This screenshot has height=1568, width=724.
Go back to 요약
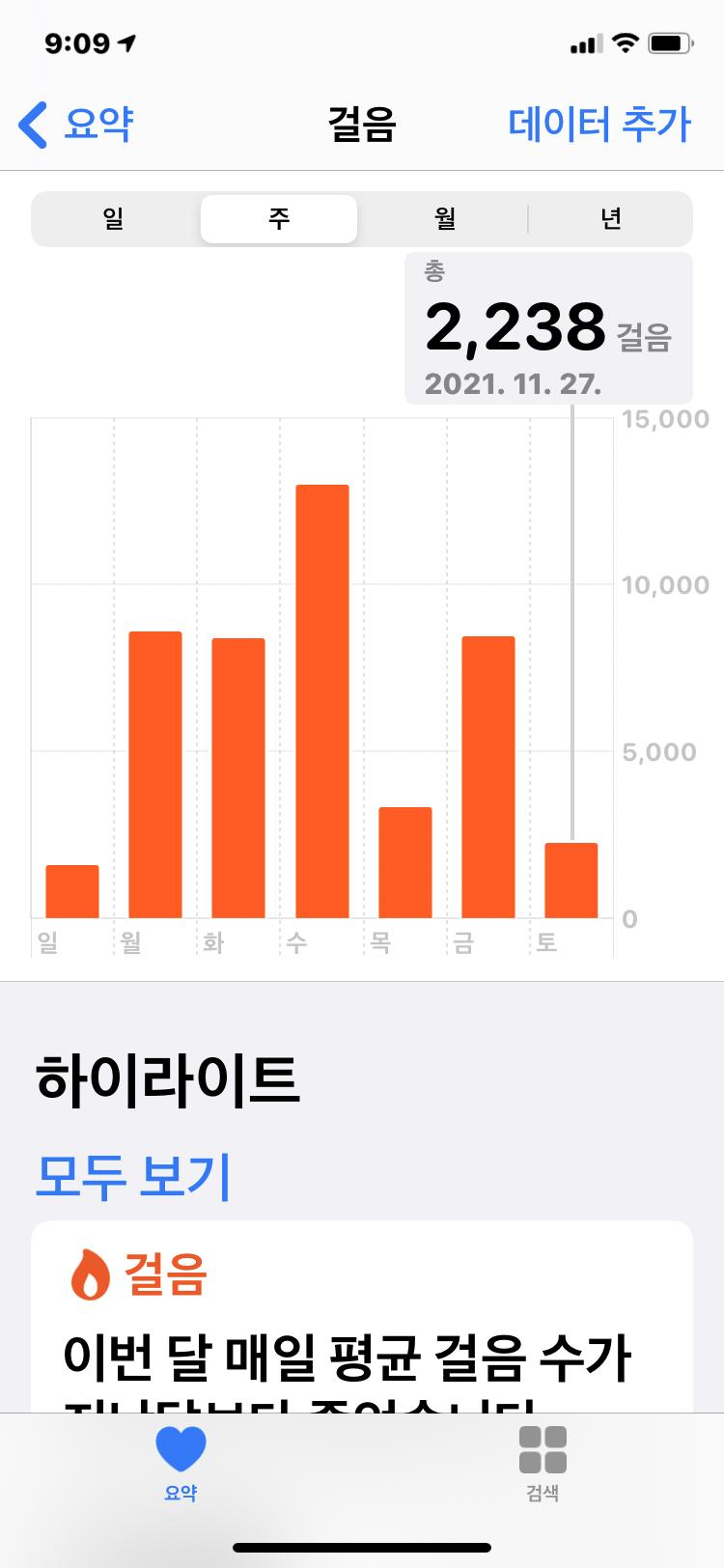pyautogui.click(x=77, y=126)
